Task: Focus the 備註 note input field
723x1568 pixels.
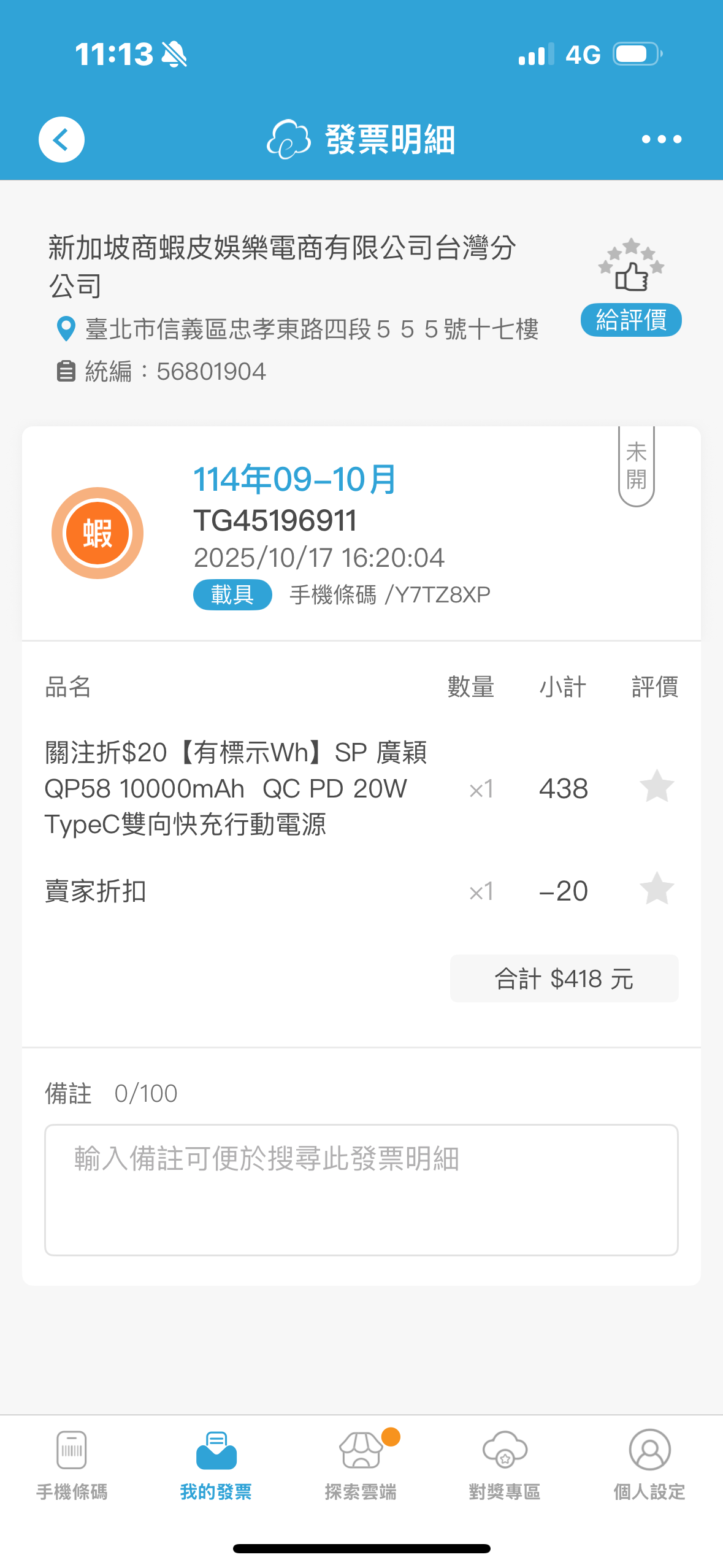Action: coord(361,1189)
